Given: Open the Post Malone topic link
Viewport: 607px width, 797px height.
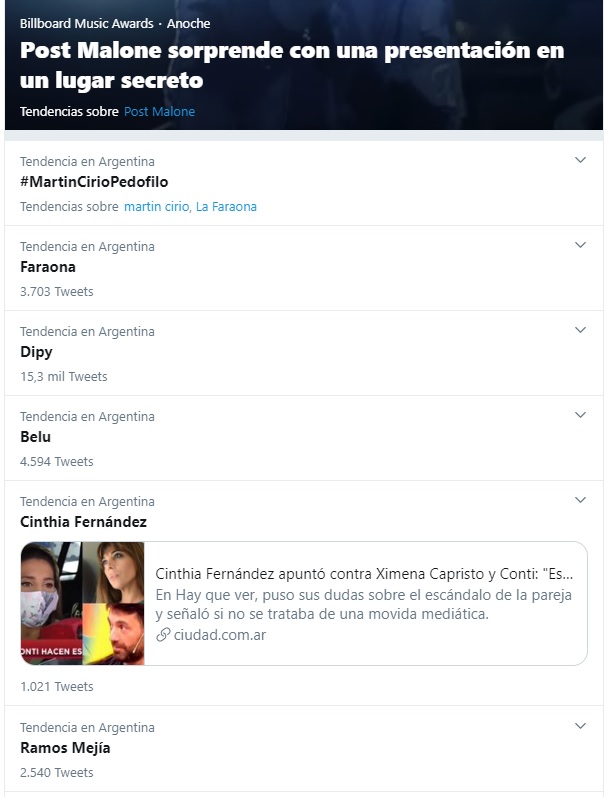Looking at the screenshot, I should (159, 112).
